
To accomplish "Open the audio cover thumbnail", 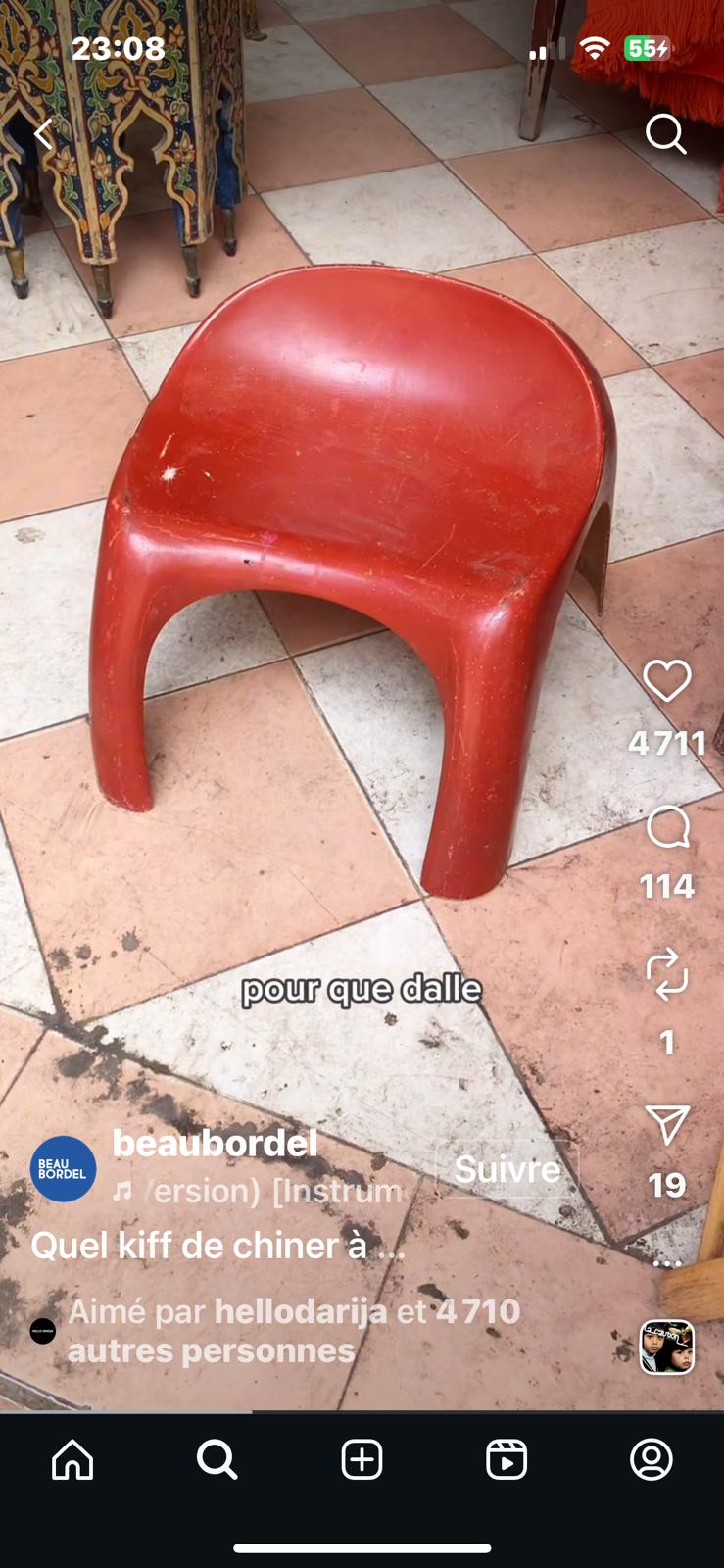I will pyautogui.click(x=667, y=1347).
